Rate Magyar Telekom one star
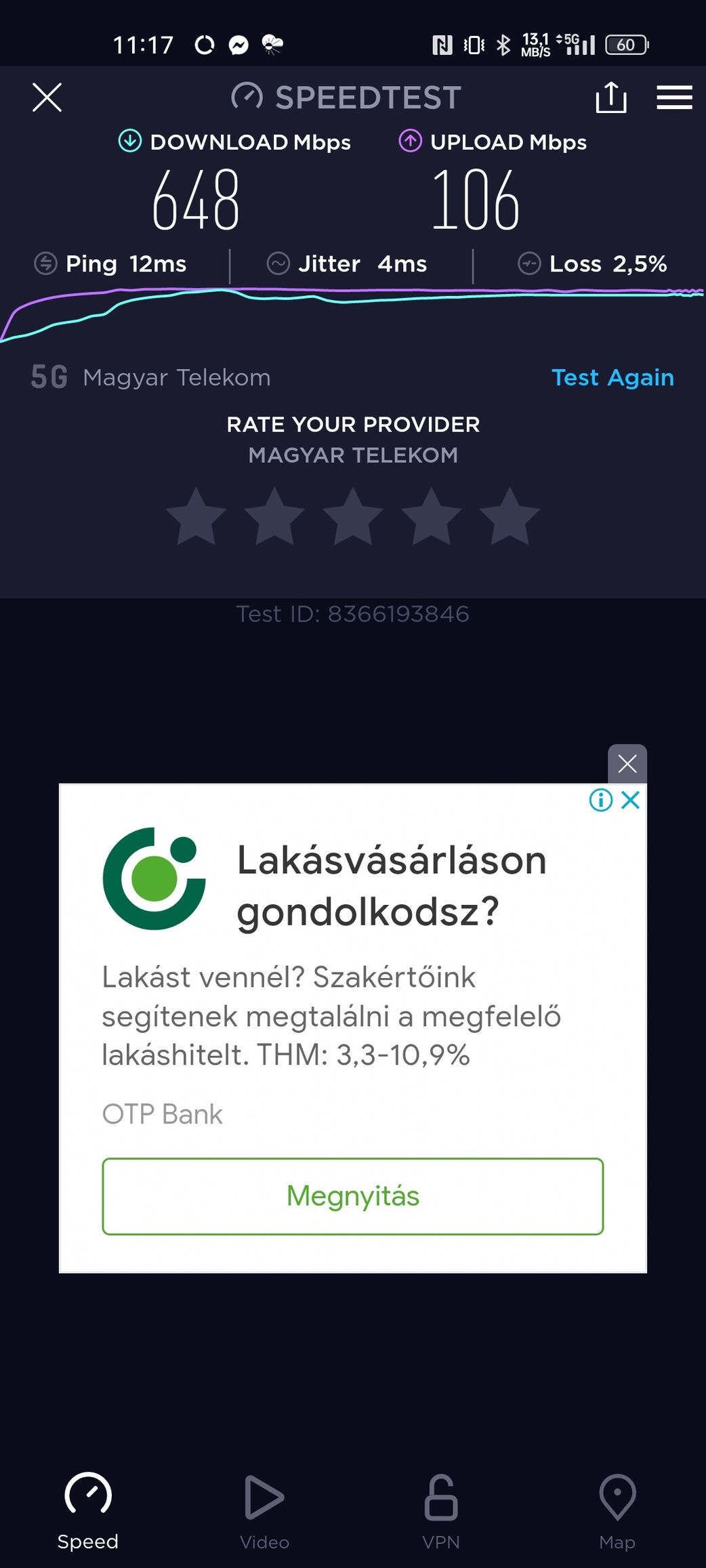The width and height of the screenshot is (706, 1568). click(196, 517)
